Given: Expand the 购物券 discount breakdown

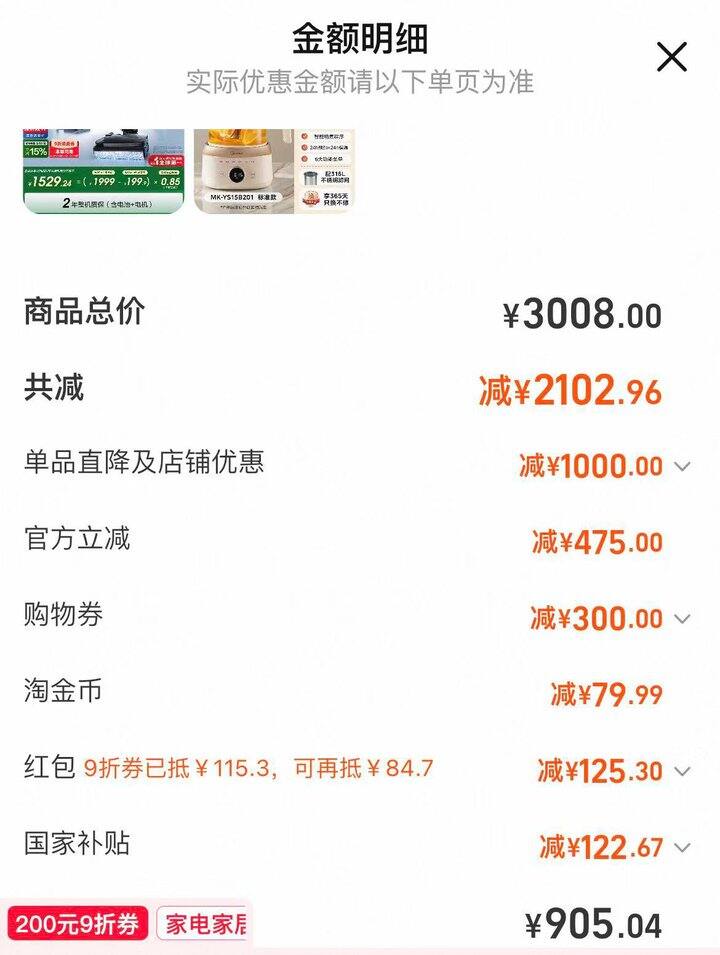Looking at the screenshot, I should [x=682, y=619].
